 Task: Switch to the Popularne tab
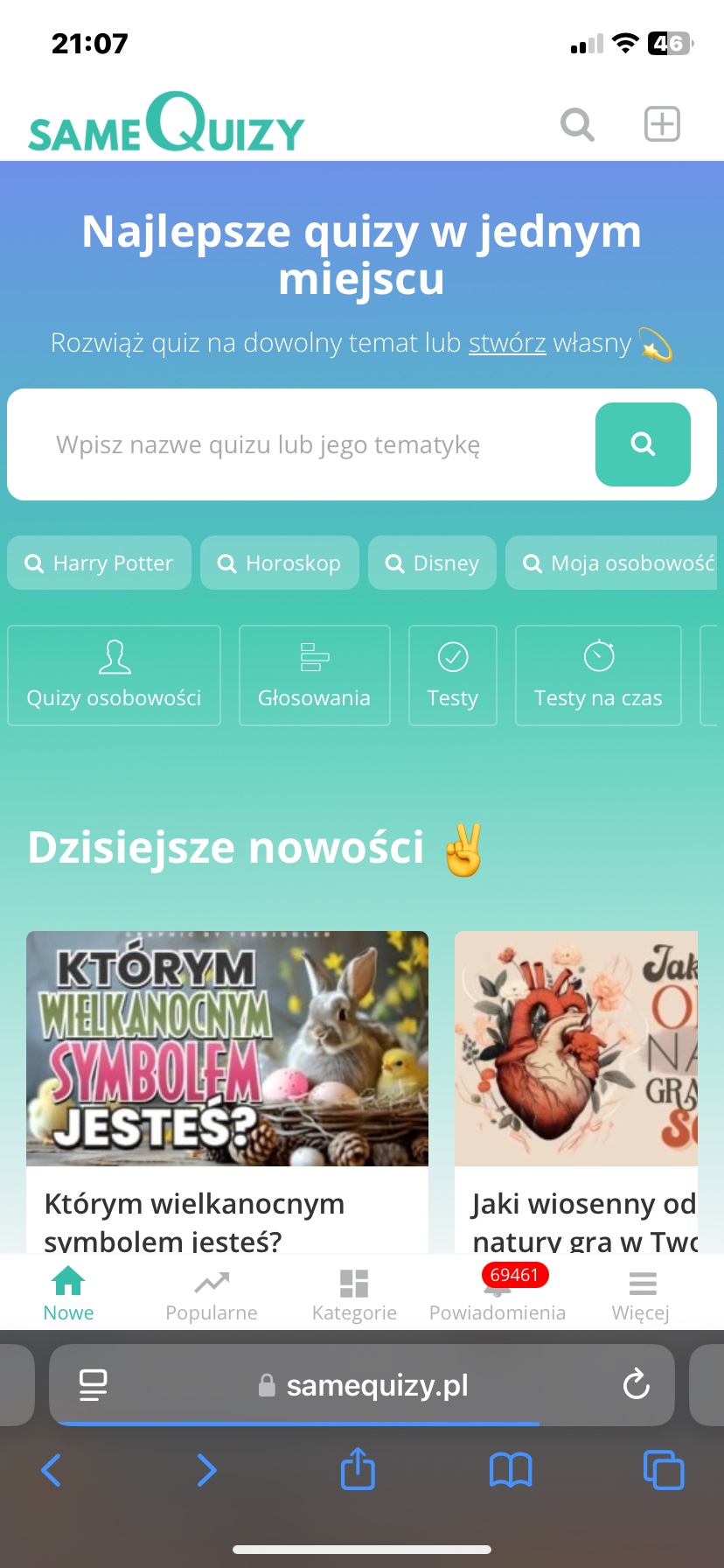(x=212, y=1295)
